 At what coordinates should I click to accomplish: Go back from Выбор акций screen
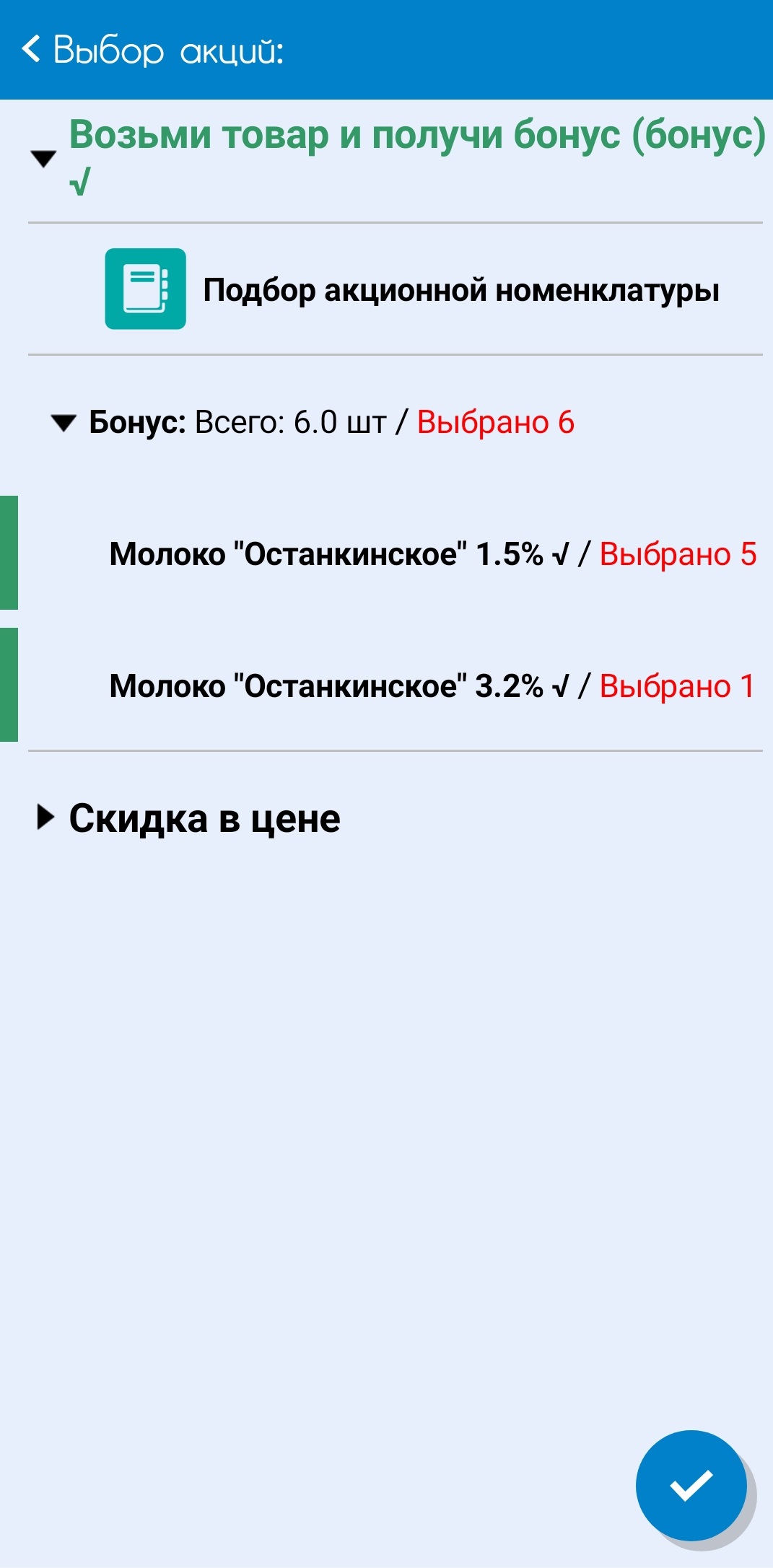31,50
